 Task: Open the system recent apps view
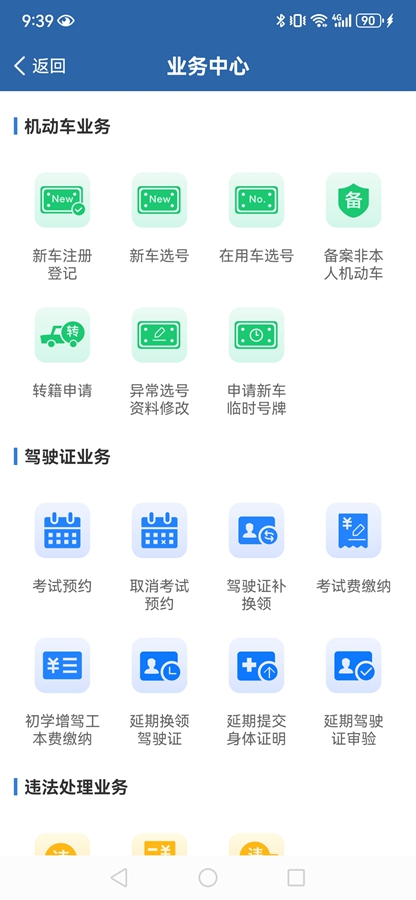point(296,877)
